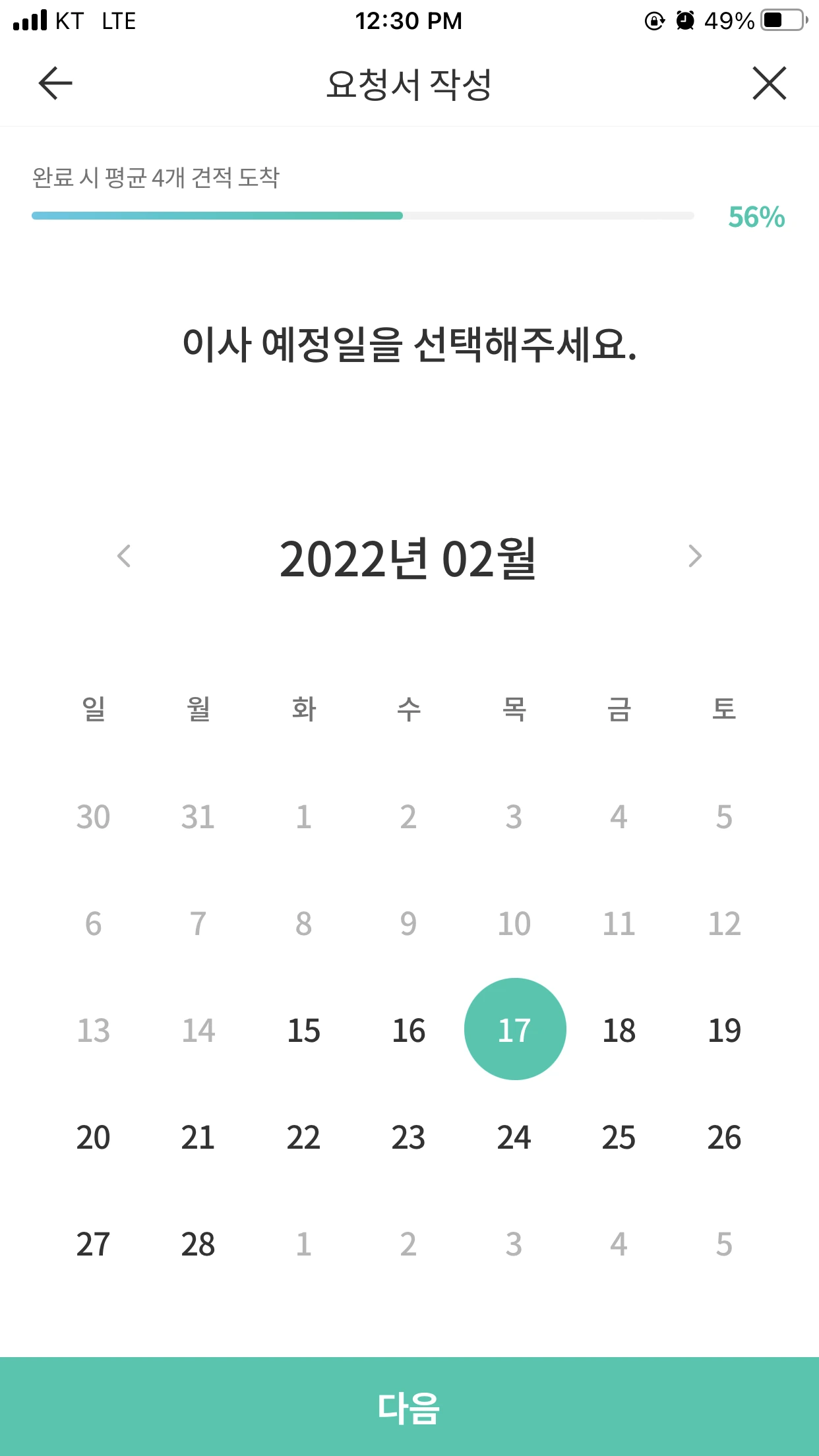
Task: Close the request form with X
Action: tap(770, 84)
